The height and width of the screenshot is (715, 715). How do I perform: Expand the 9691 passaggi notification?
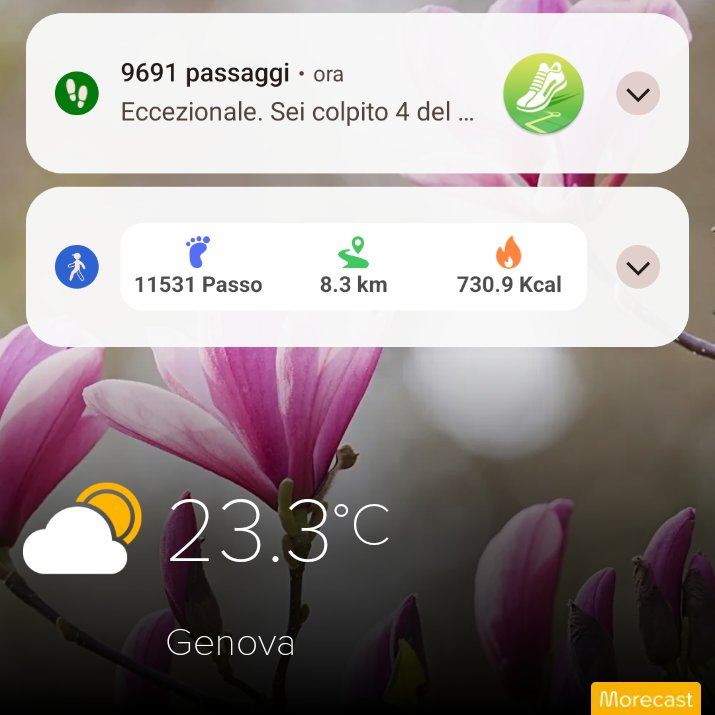pos(638,93)
